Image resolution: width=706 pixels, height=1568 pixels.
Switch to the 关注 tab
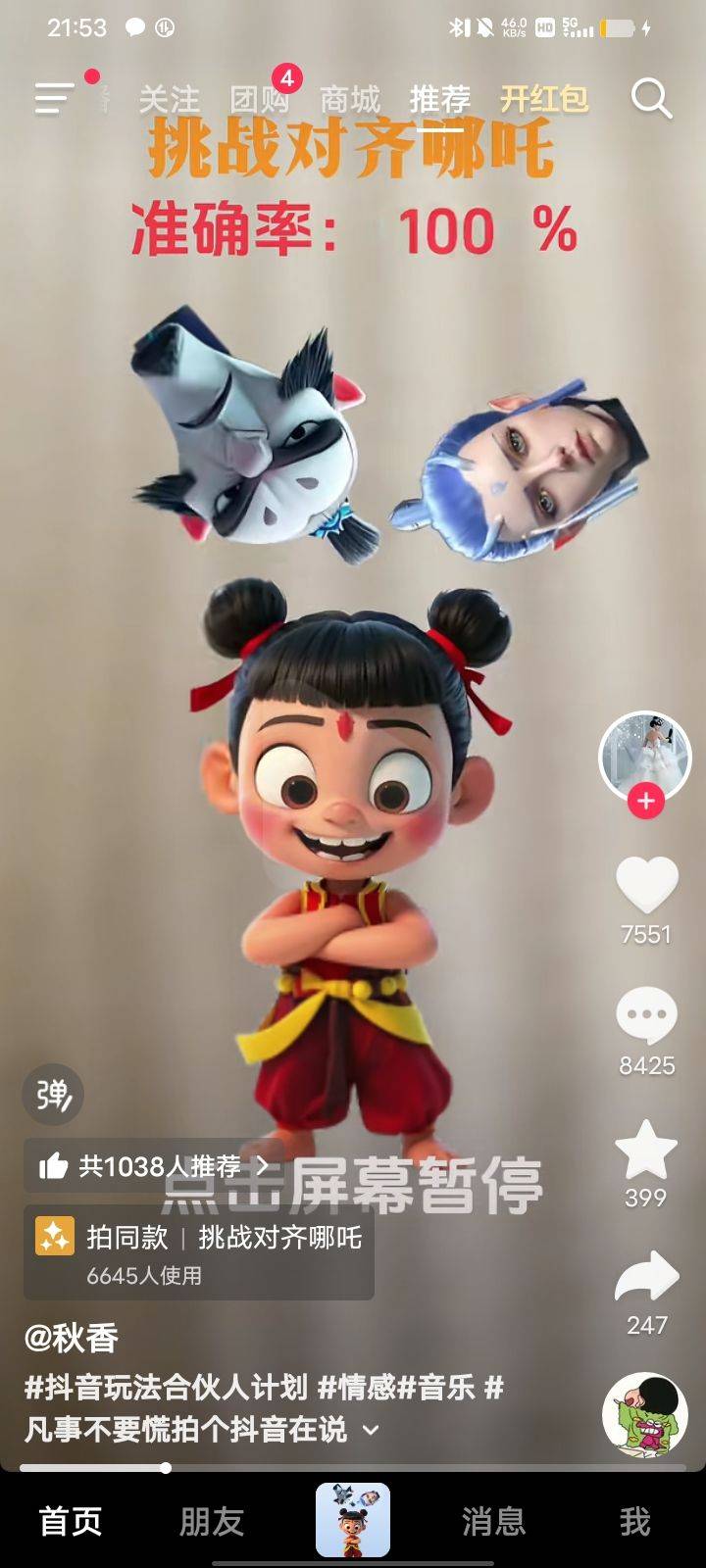169,99
